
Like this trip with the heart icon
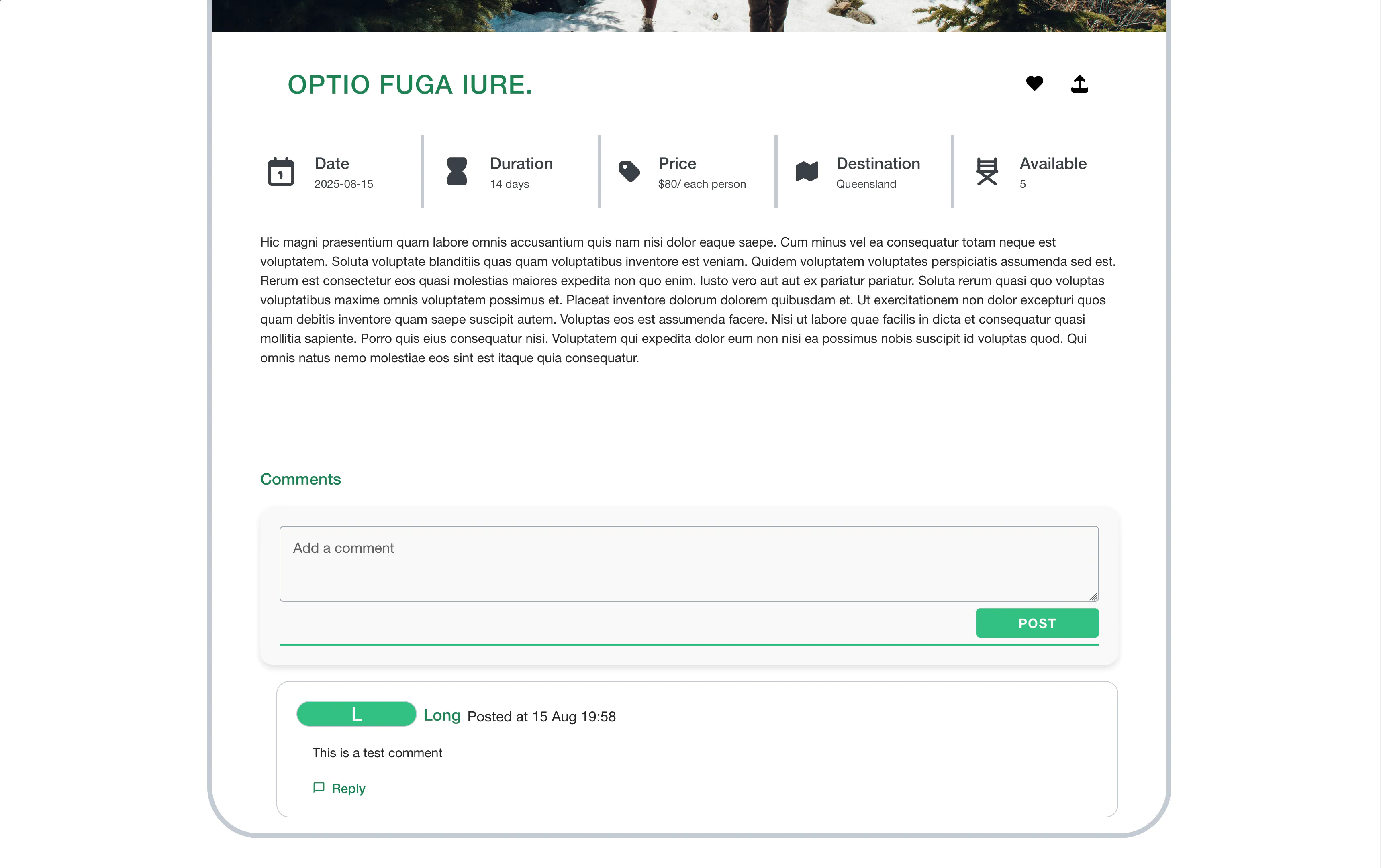(x=1034, y=84)
